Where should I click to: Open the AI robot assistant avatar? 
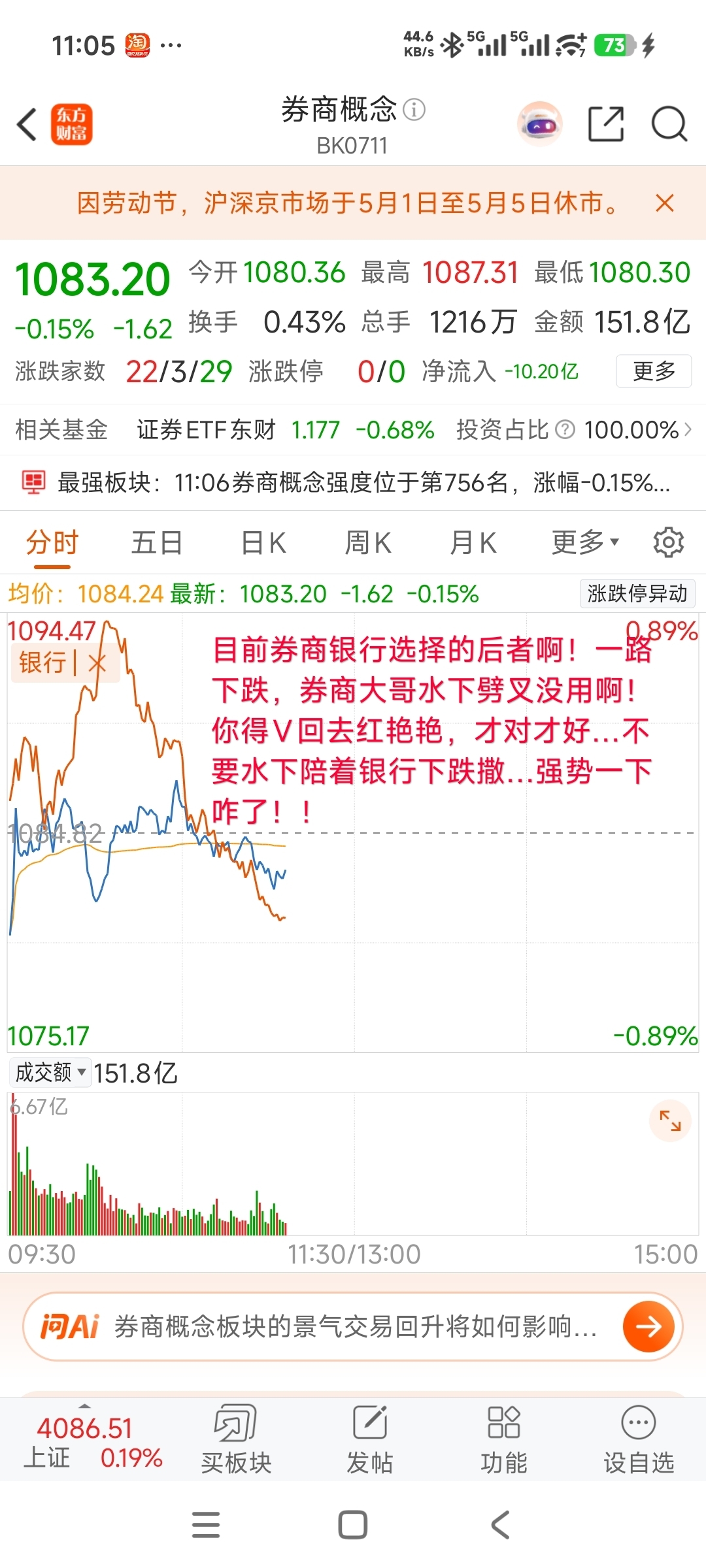click(x=540, y=123)
